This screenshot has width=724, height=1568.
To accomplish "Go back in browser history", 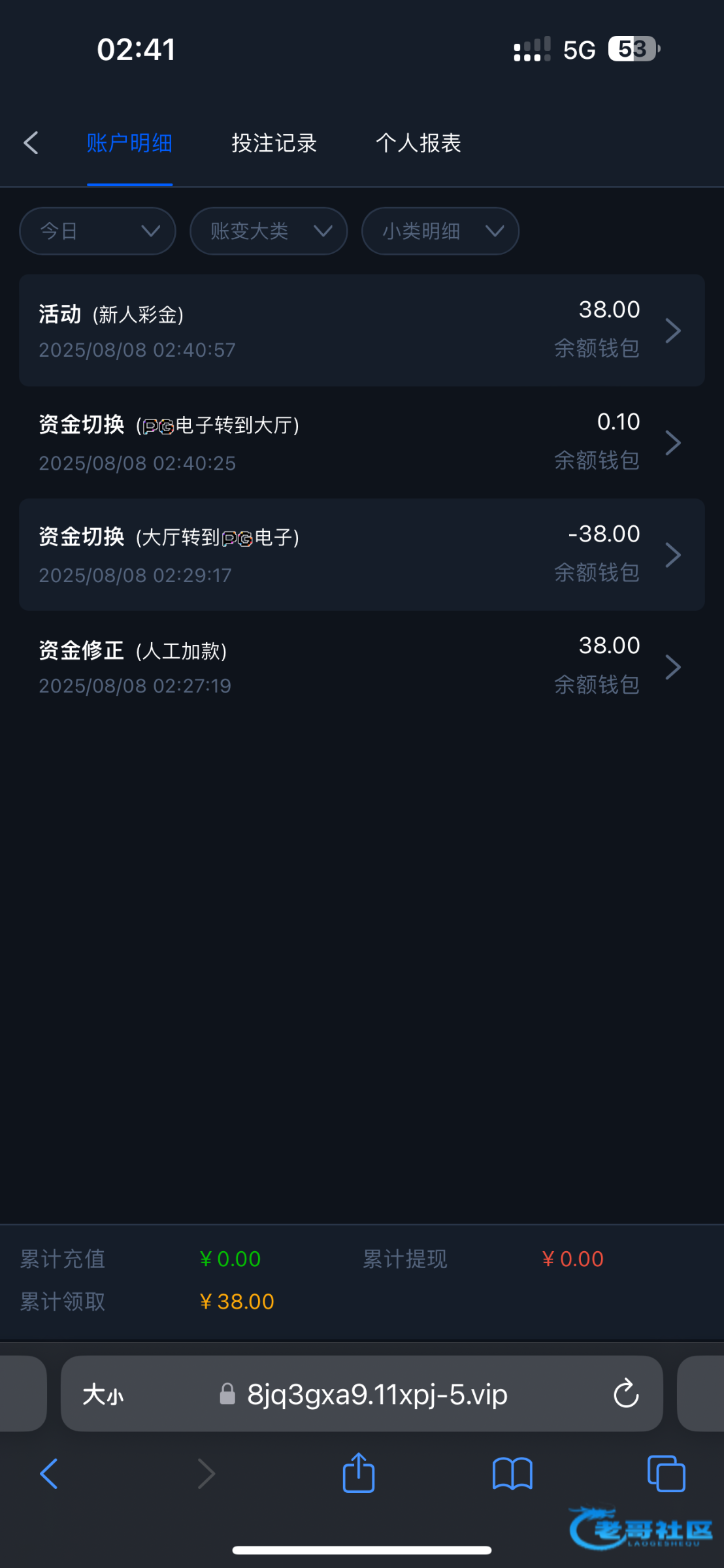I will tap(49, 1473).
